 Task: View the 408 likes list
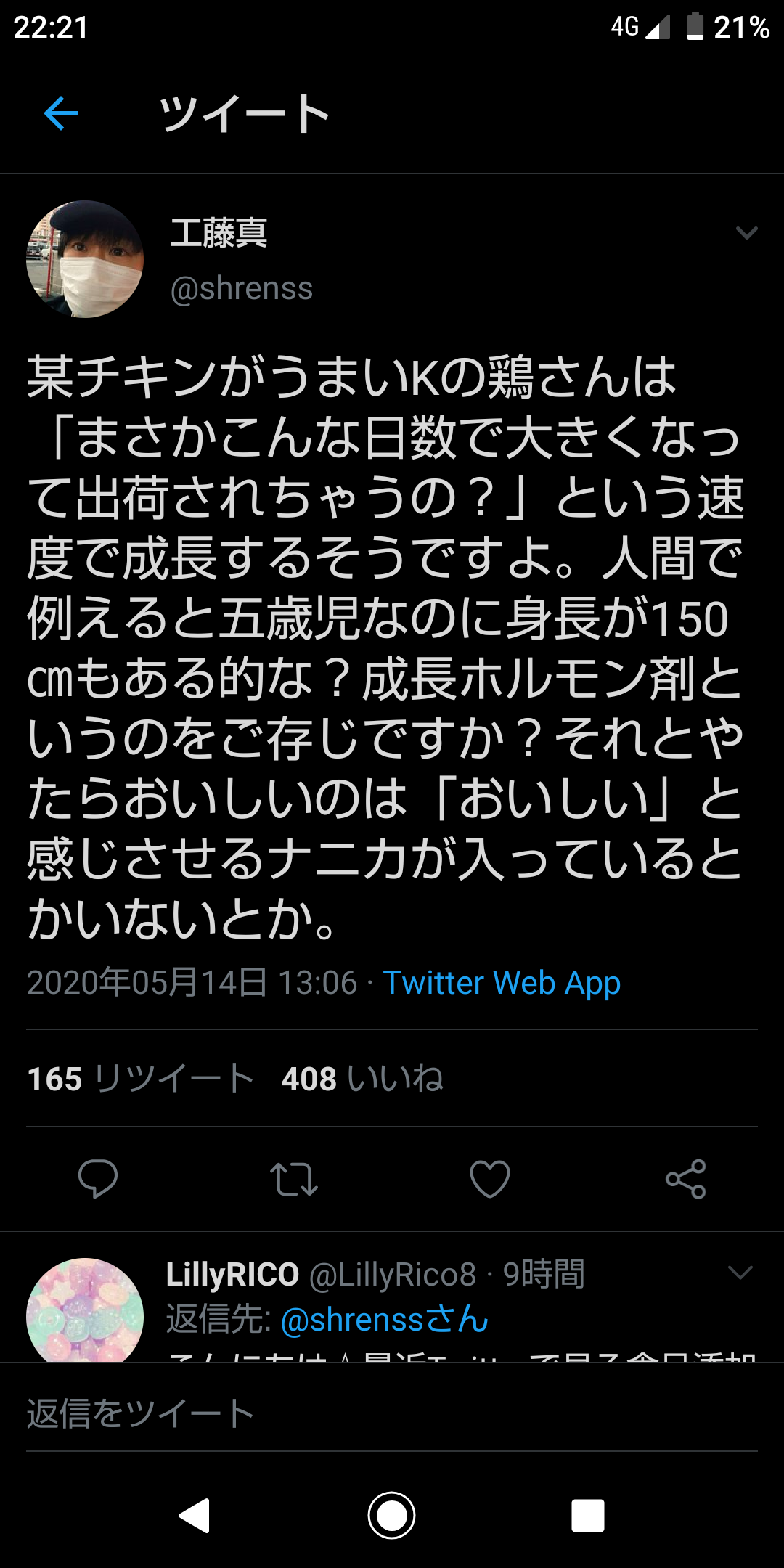point(362,1079)
